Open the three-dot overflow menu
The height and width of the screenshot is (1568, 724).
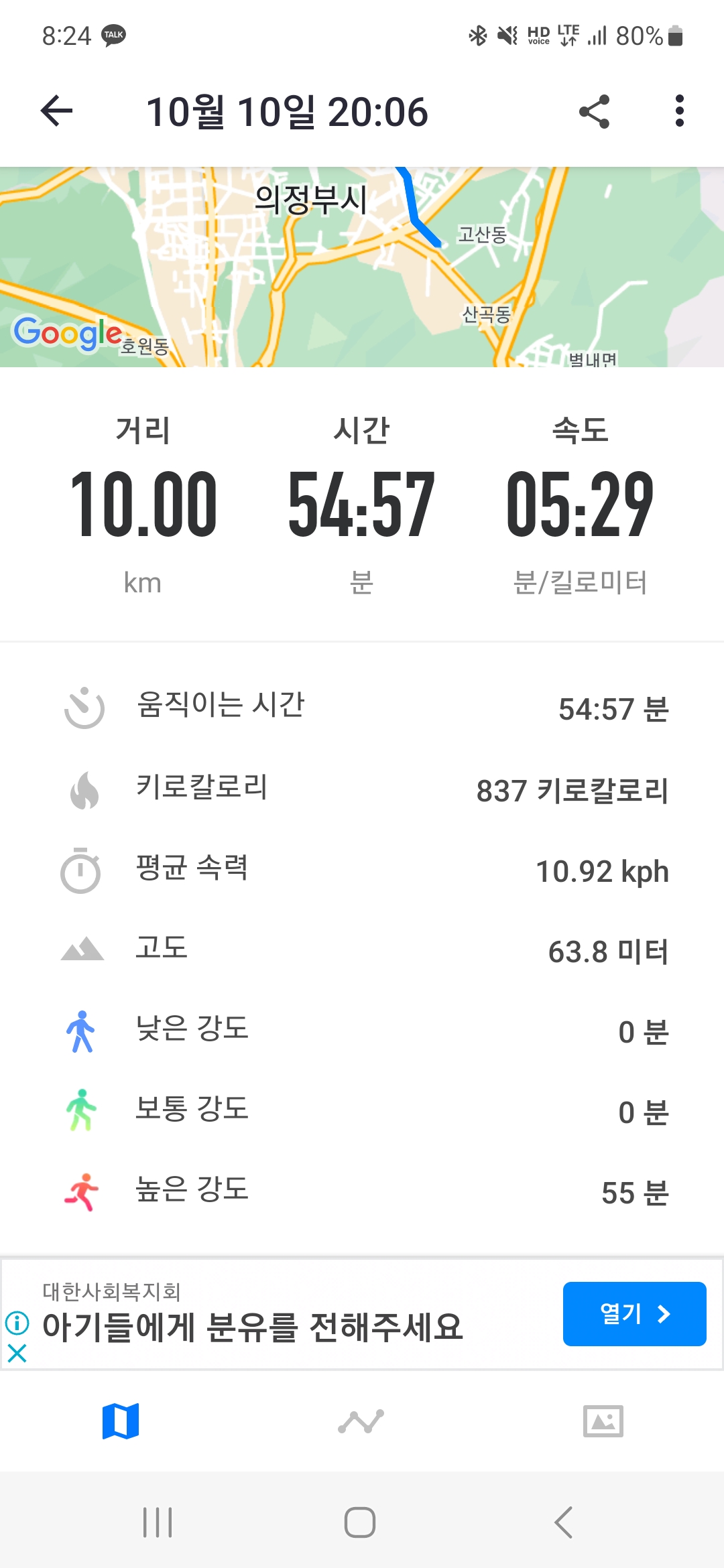pyautogui.click(x=679, y=111)
